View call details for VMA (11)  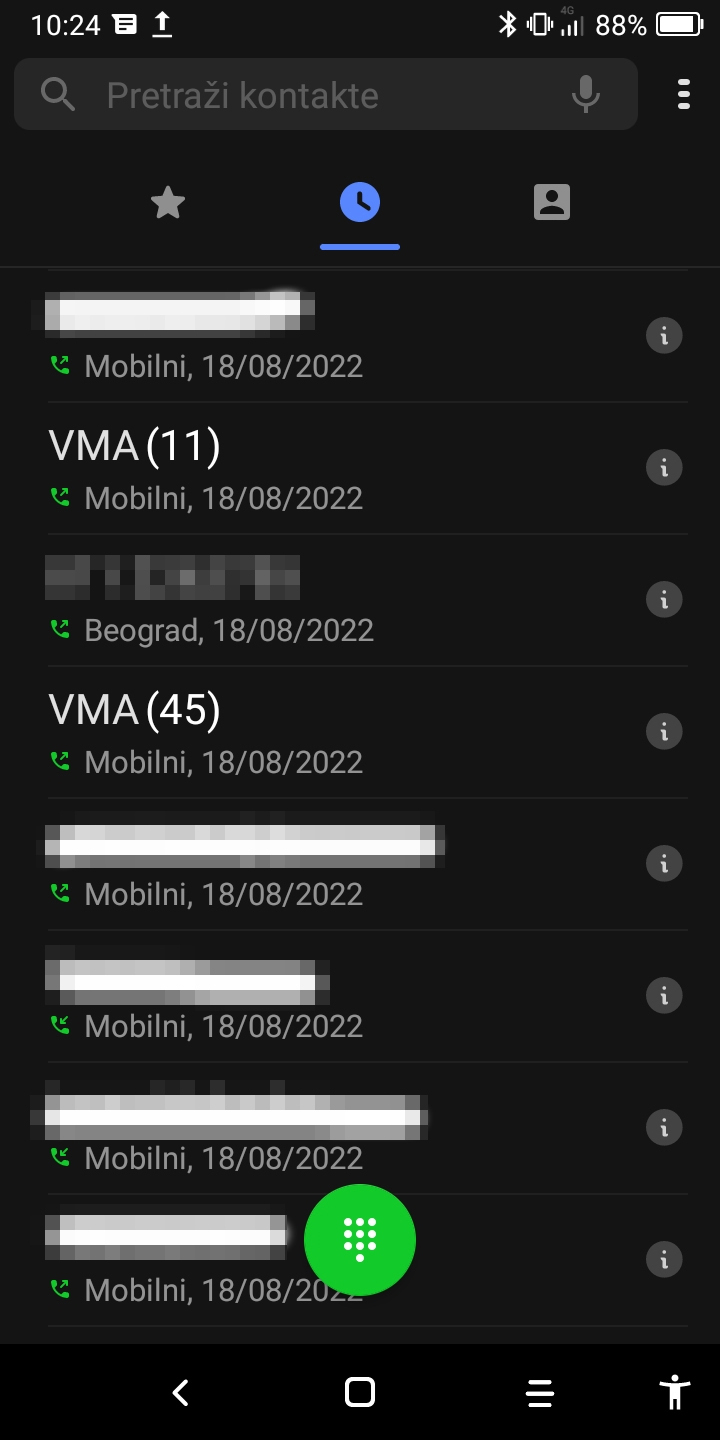[664, 467]
